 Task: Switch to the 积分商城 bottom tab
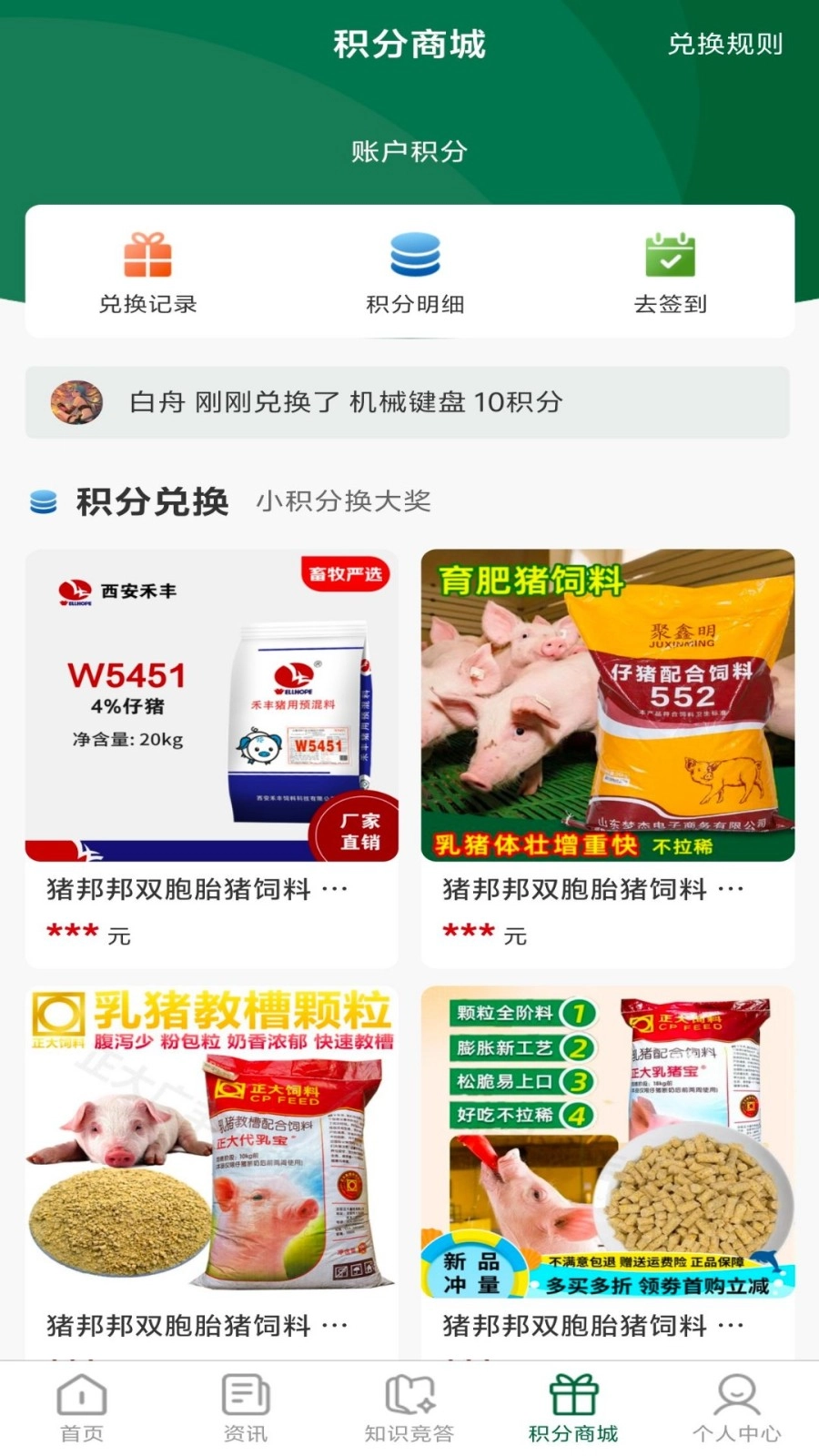572,1406
